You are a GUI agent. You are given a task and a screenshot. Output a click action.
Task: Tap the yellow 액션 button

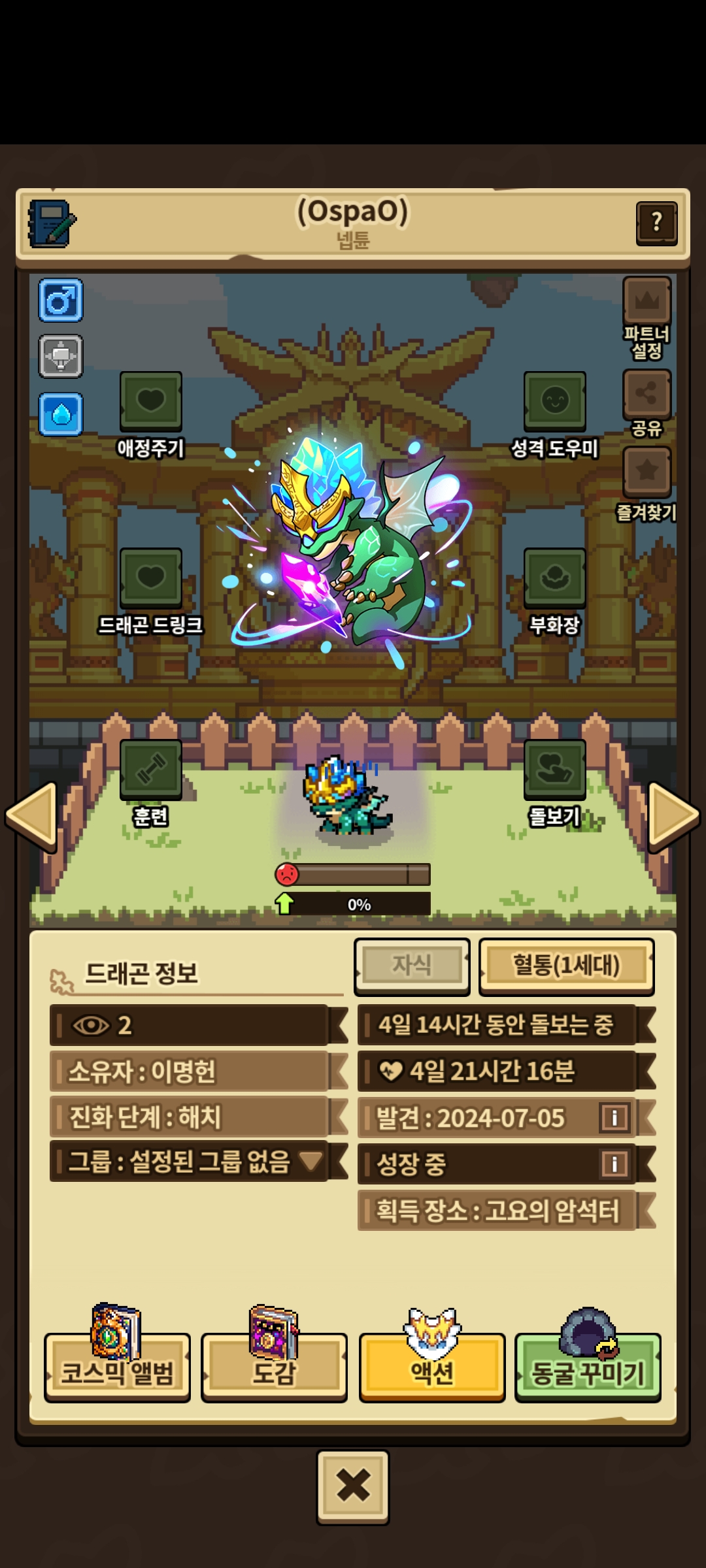pos(432,1367)
